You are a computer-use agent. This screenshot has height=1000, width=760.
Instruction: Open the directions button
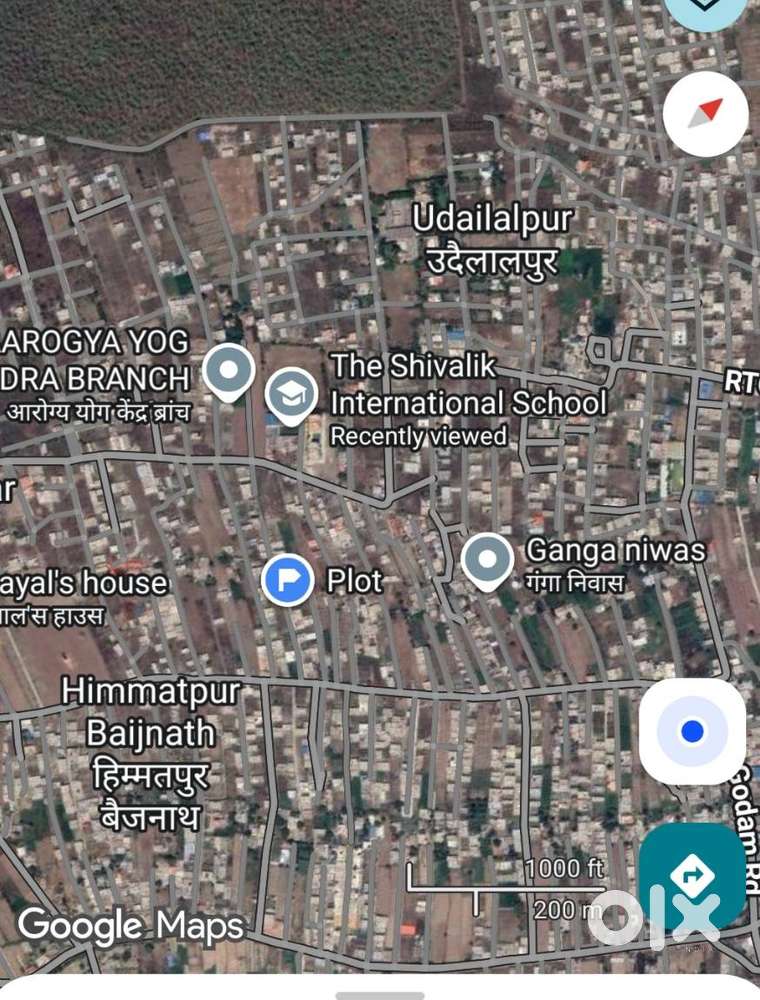coord(692,875)
